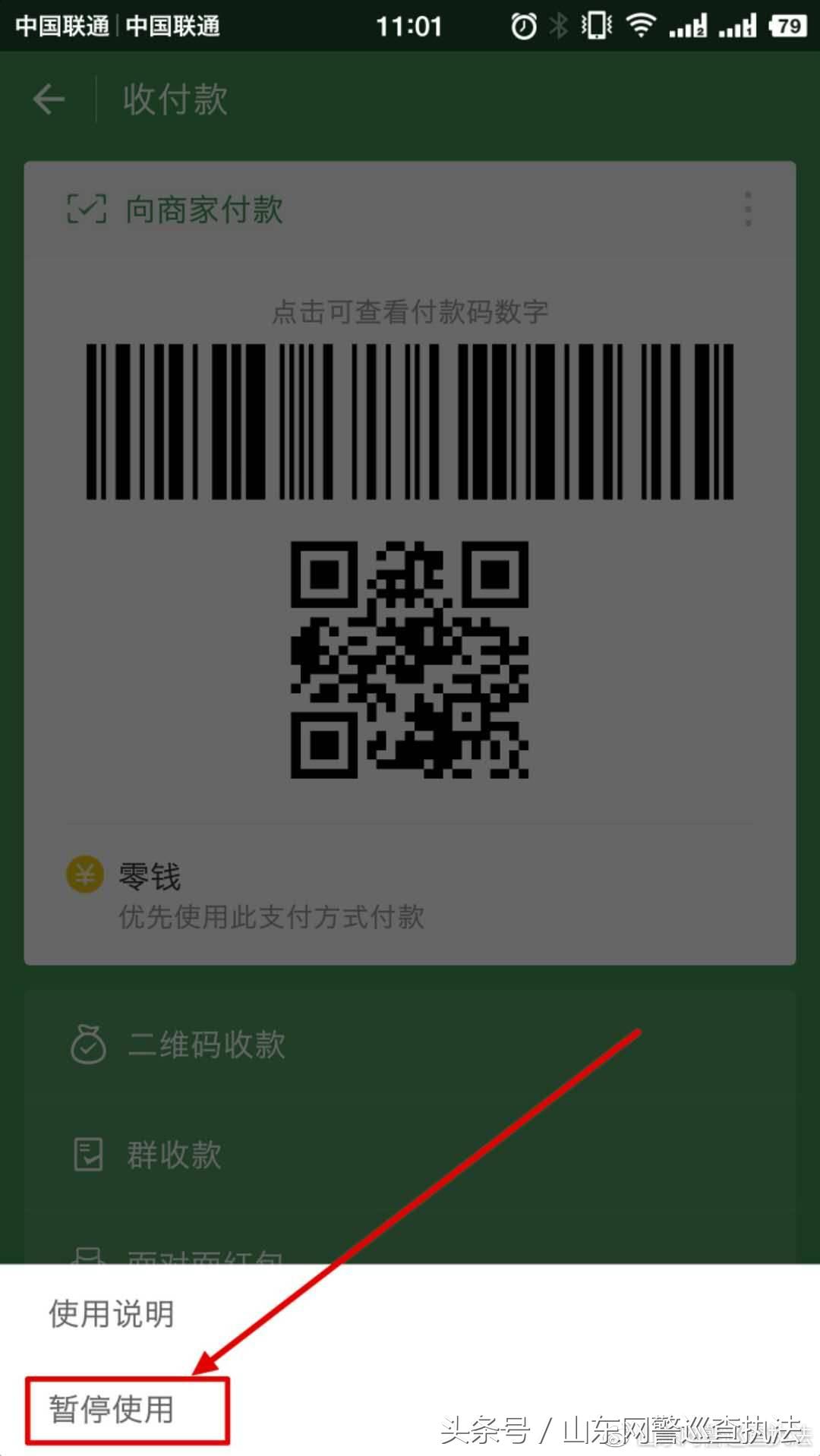Image resolution: width=820 pixels, height=1456 pixels.
Task: Select the 二维码收款 clock icon
Action: (x=87, y=1045)
